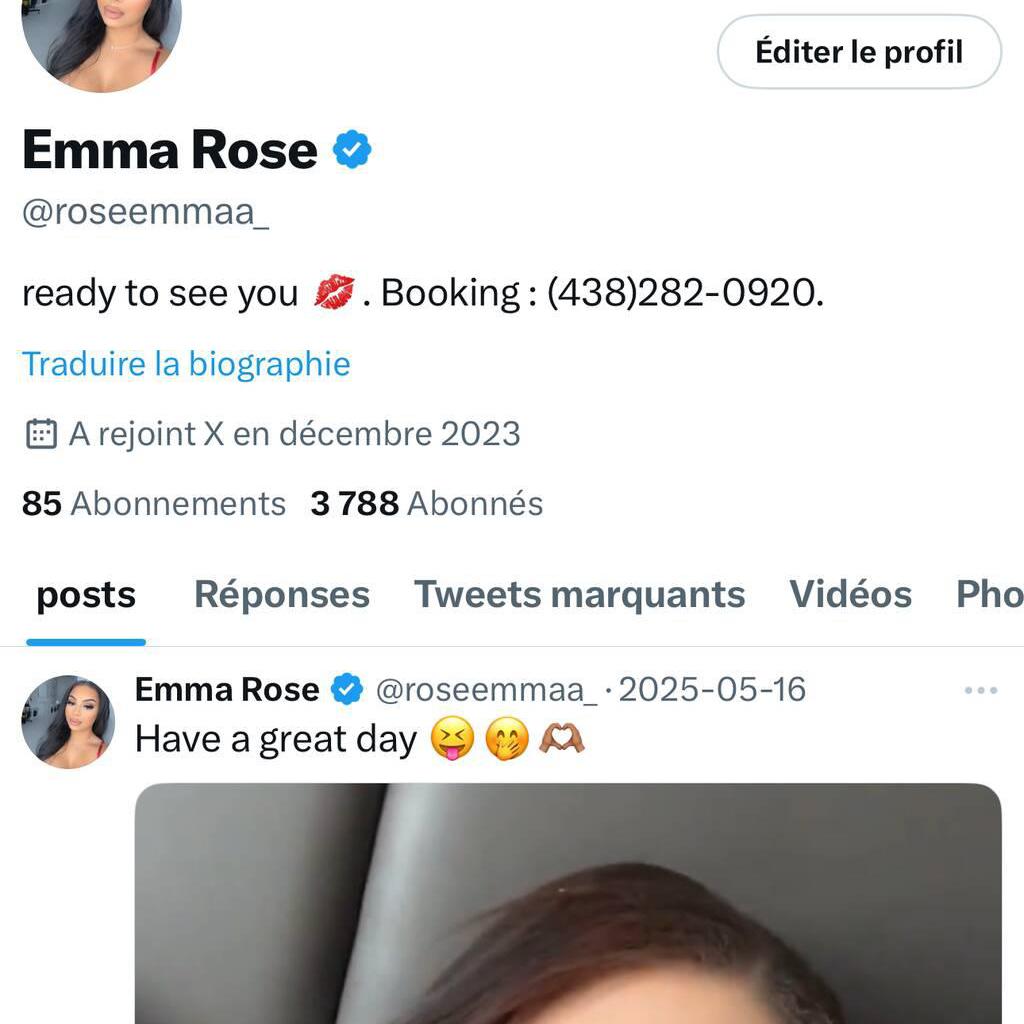1024x1024 pixels.
Task: Open the three-dot menu on the post
Action: (x=980, y=690)
